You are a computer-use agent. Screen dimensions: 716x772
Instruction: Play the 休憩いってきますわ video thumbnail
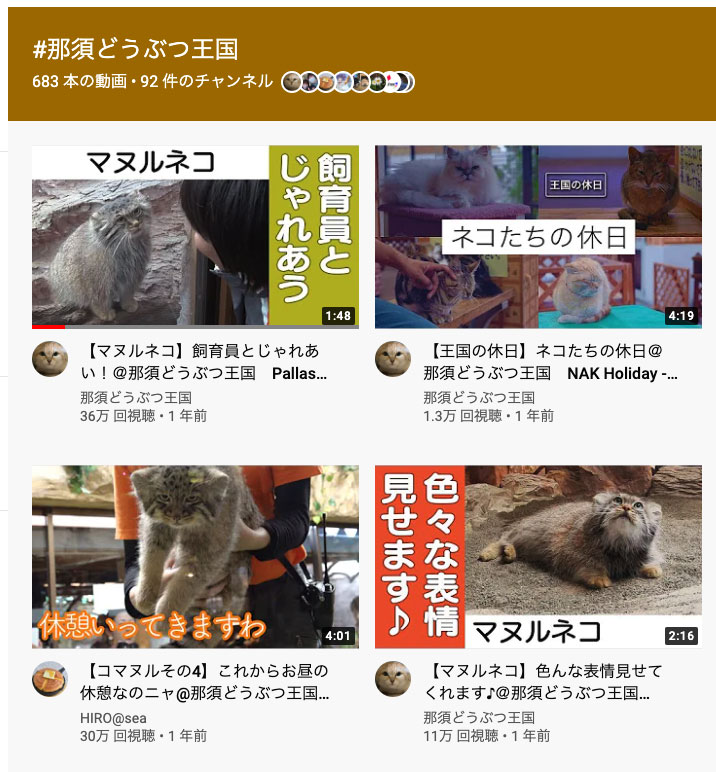click(195, 556)
